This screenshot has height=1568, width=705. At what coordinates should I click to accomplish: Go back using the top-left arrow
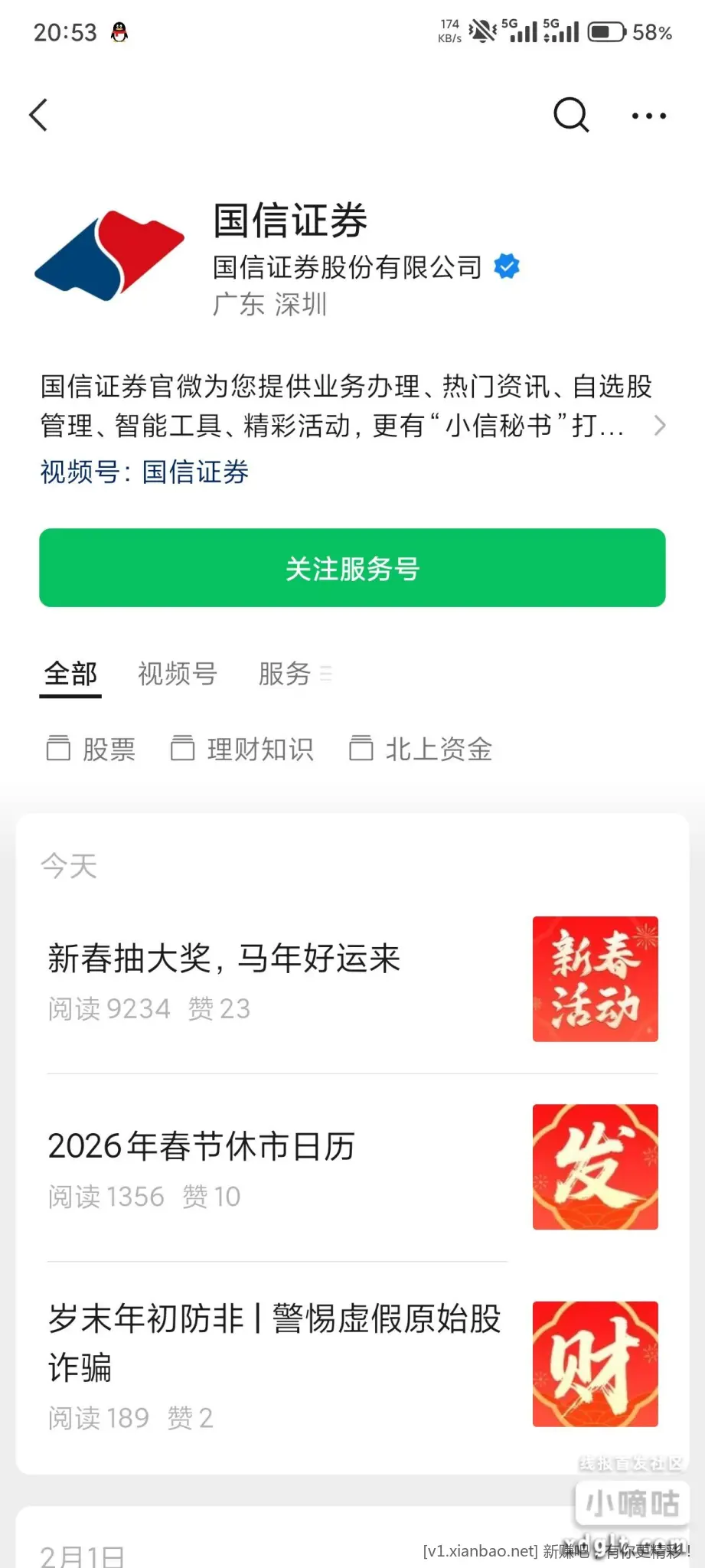click(x=38, y=116)
